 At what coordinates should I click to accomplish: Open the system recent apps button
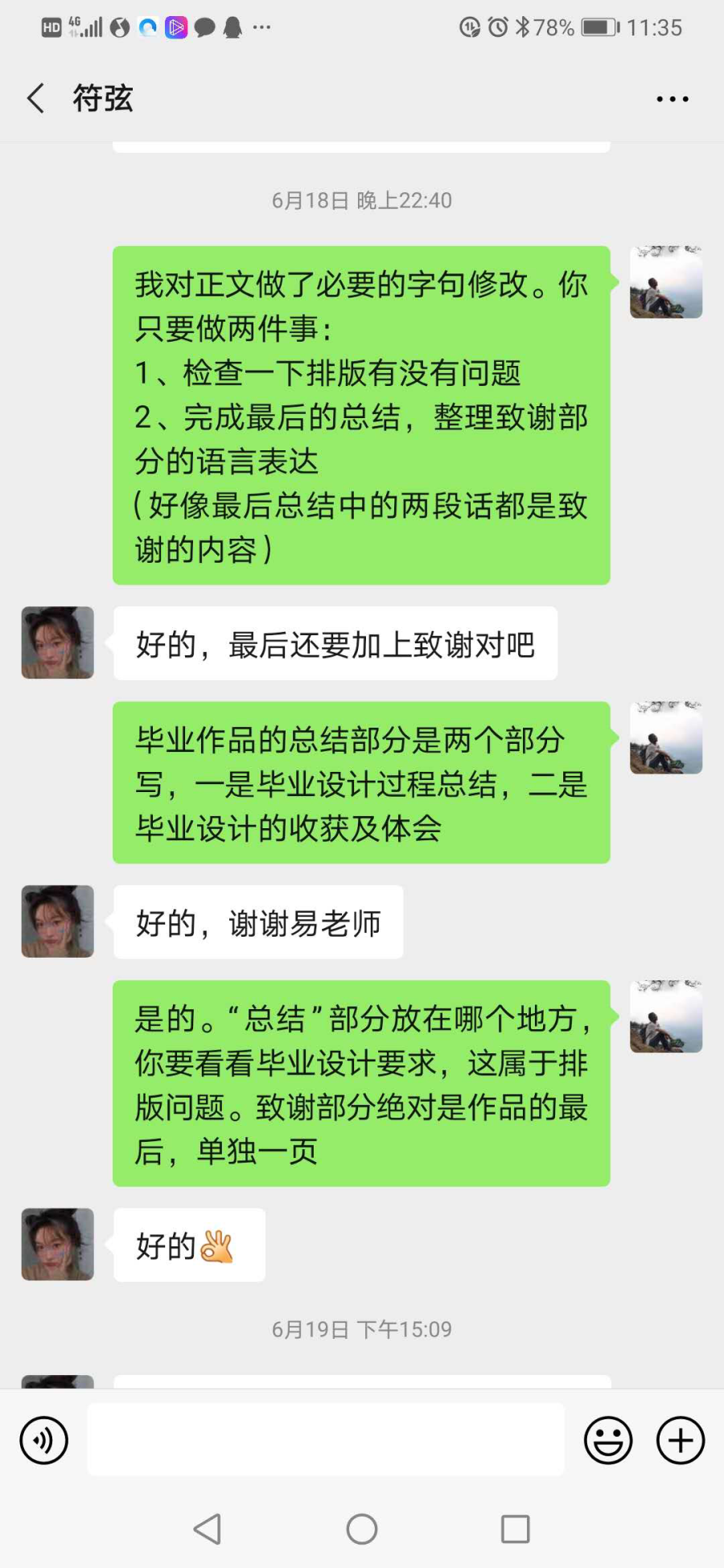point(515,1529)
